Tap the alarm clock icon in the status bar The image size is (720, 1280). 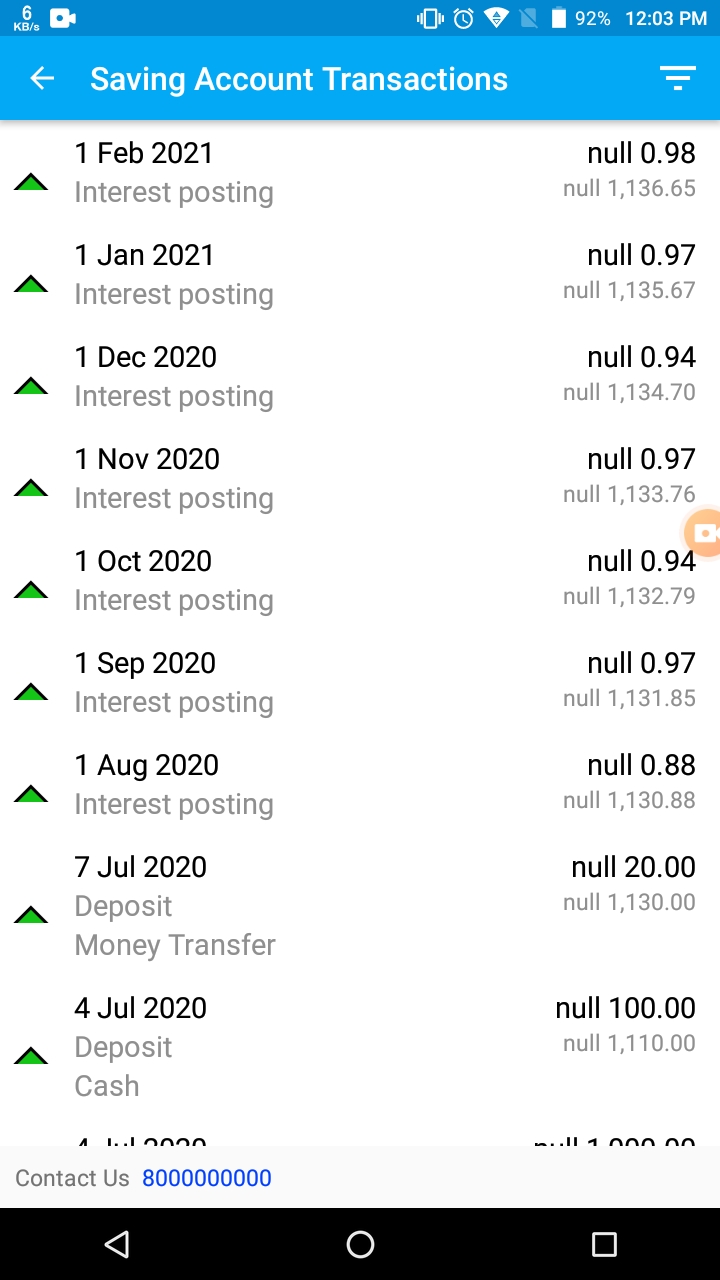(x=462, y=17)
